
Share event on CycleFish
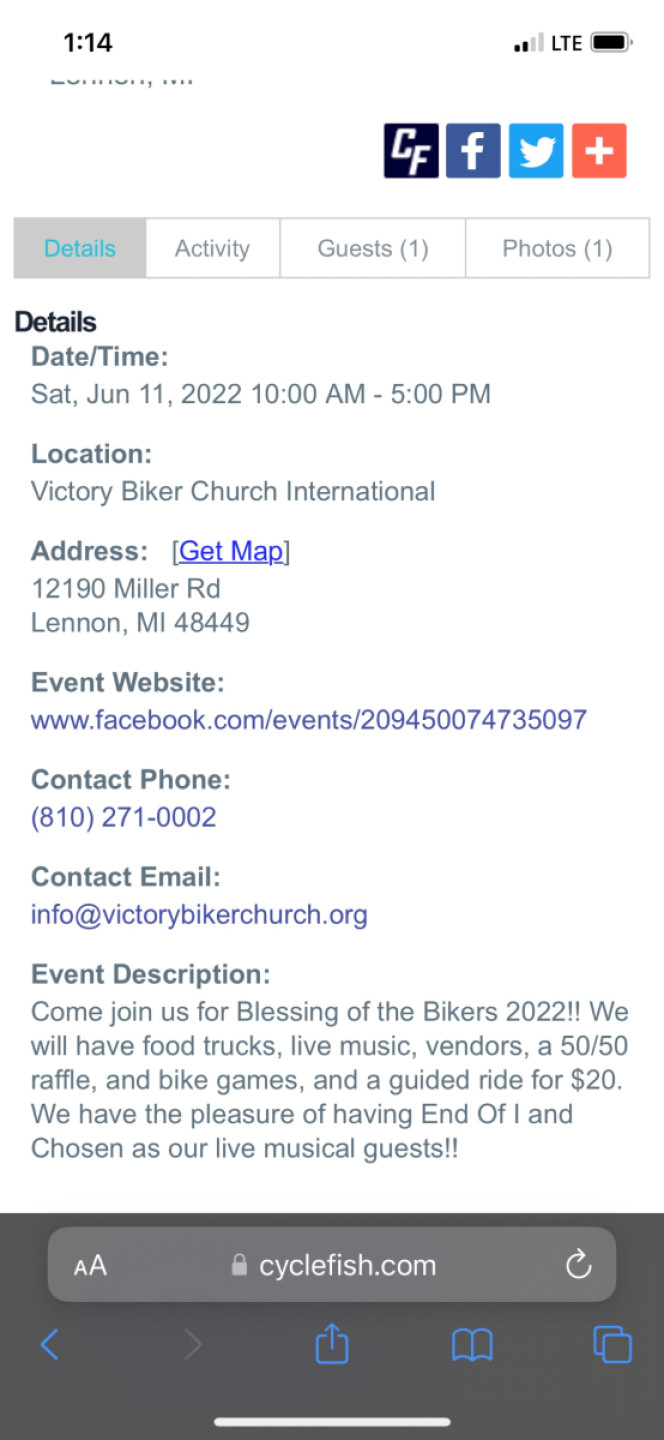[x=411, y=151]
